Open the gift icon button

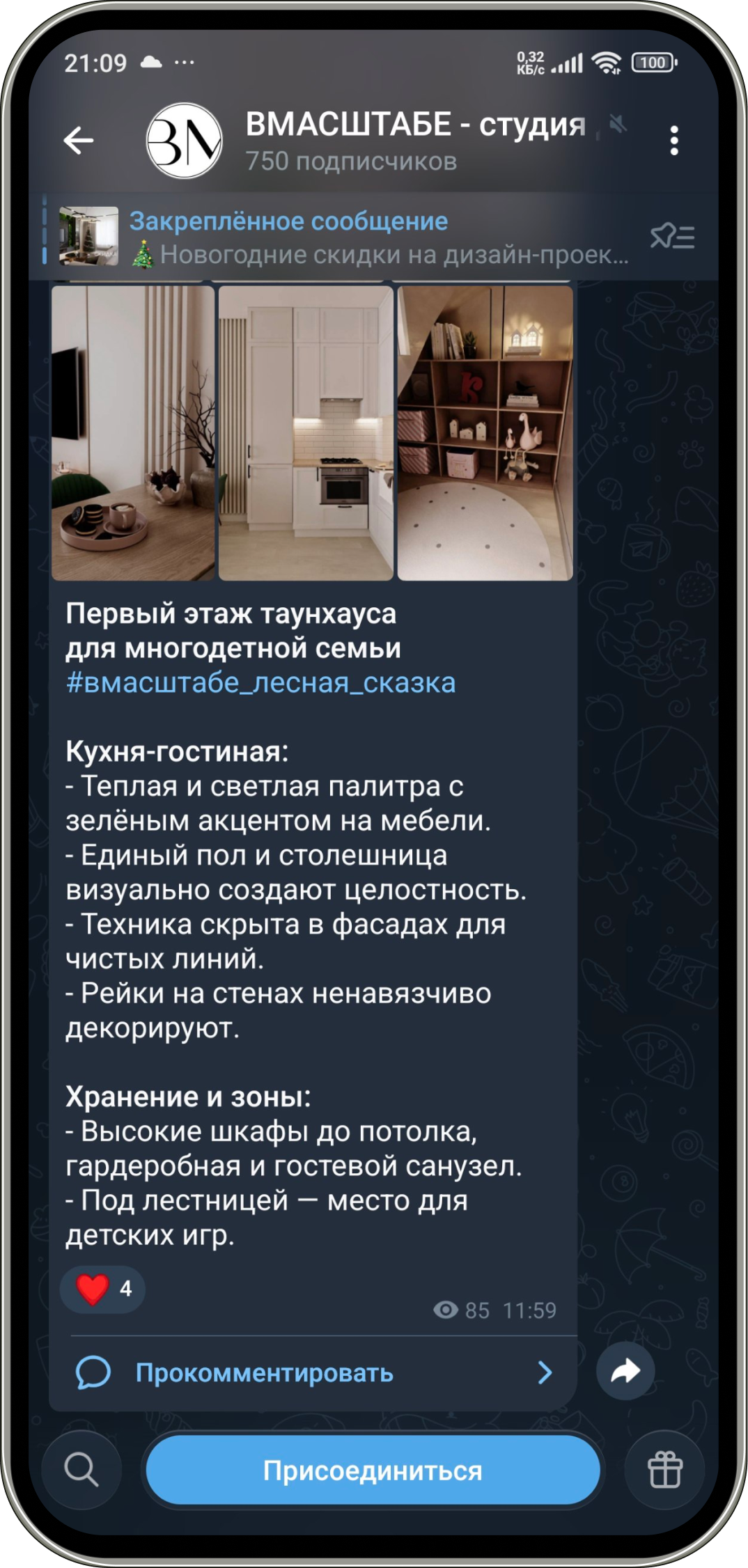(665, 1469)
